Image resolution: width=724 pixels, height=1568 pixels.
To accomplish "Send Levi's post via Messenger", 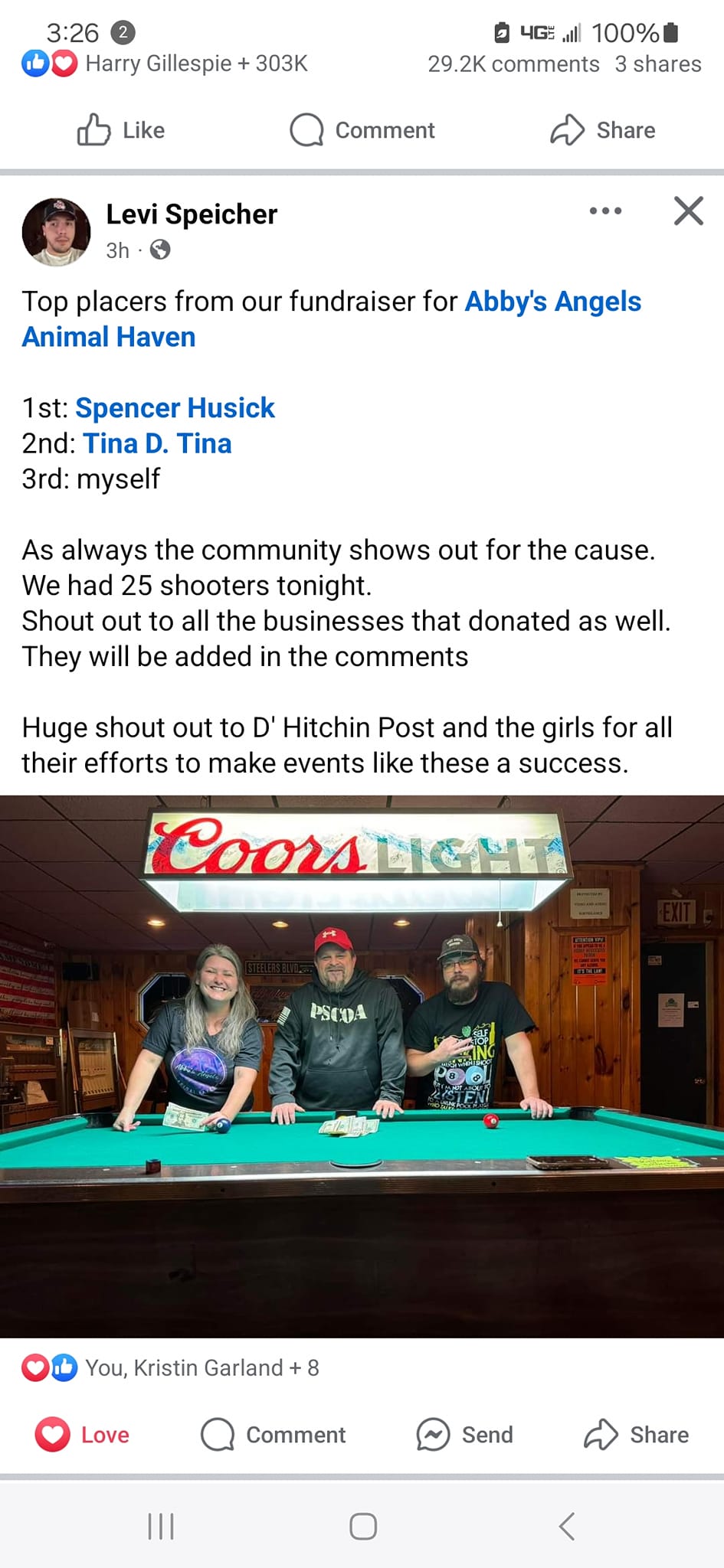I will (465, 1434).
